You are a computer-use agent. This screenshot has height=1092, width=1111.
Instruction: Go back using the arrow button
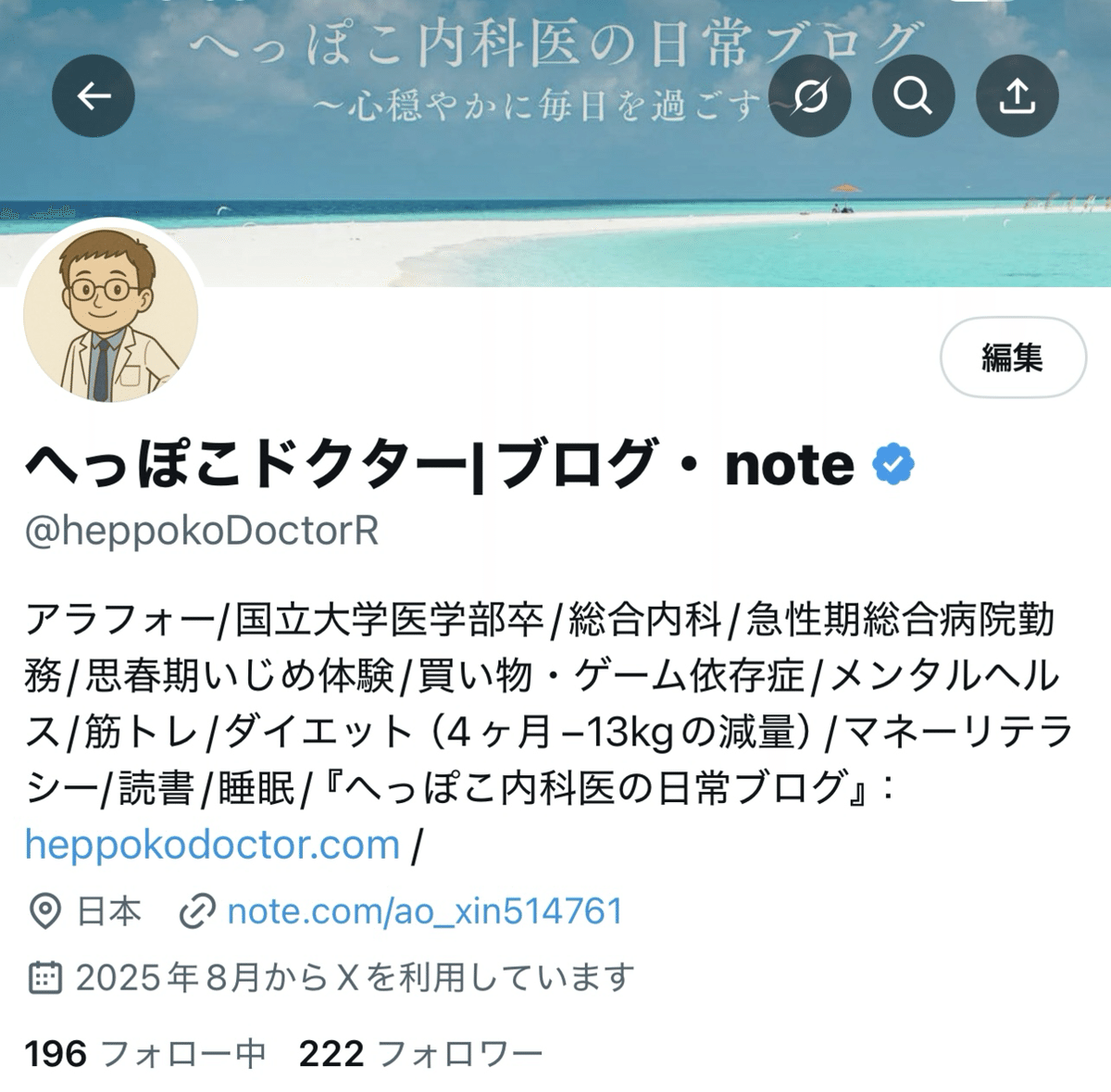pyautogui.click(x=94, y=96)
